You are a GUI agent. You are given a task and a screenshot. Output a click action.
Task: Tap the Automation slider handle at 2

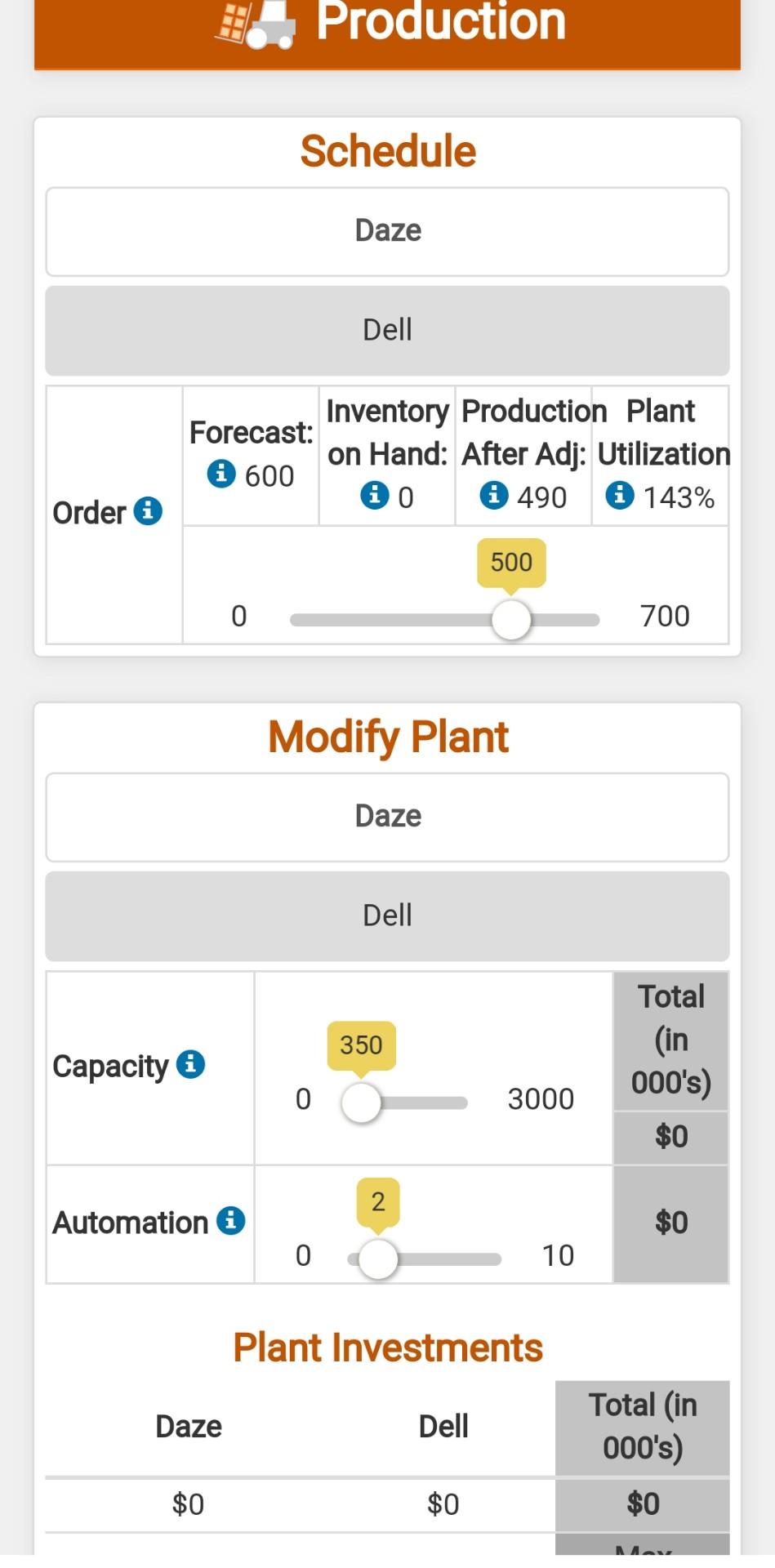pos(378,1259)
